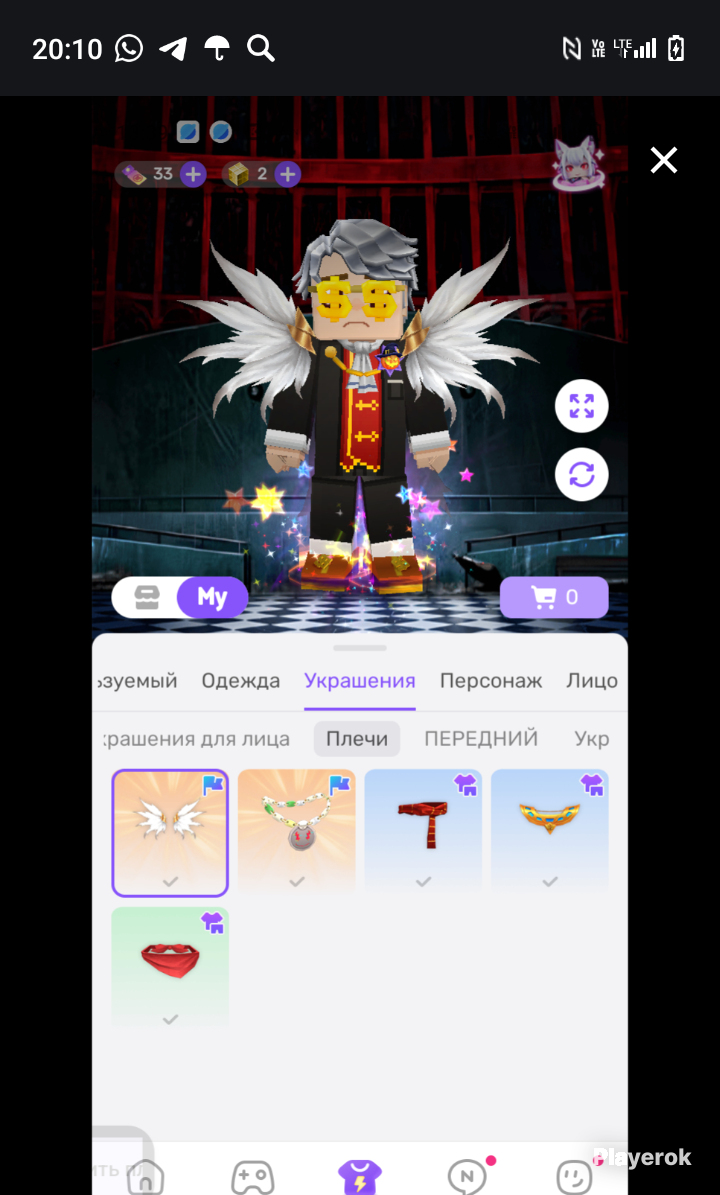720x1195 pixels.
Task: Choose the white wings shoulder item
Action: click(x=170, y=832)
